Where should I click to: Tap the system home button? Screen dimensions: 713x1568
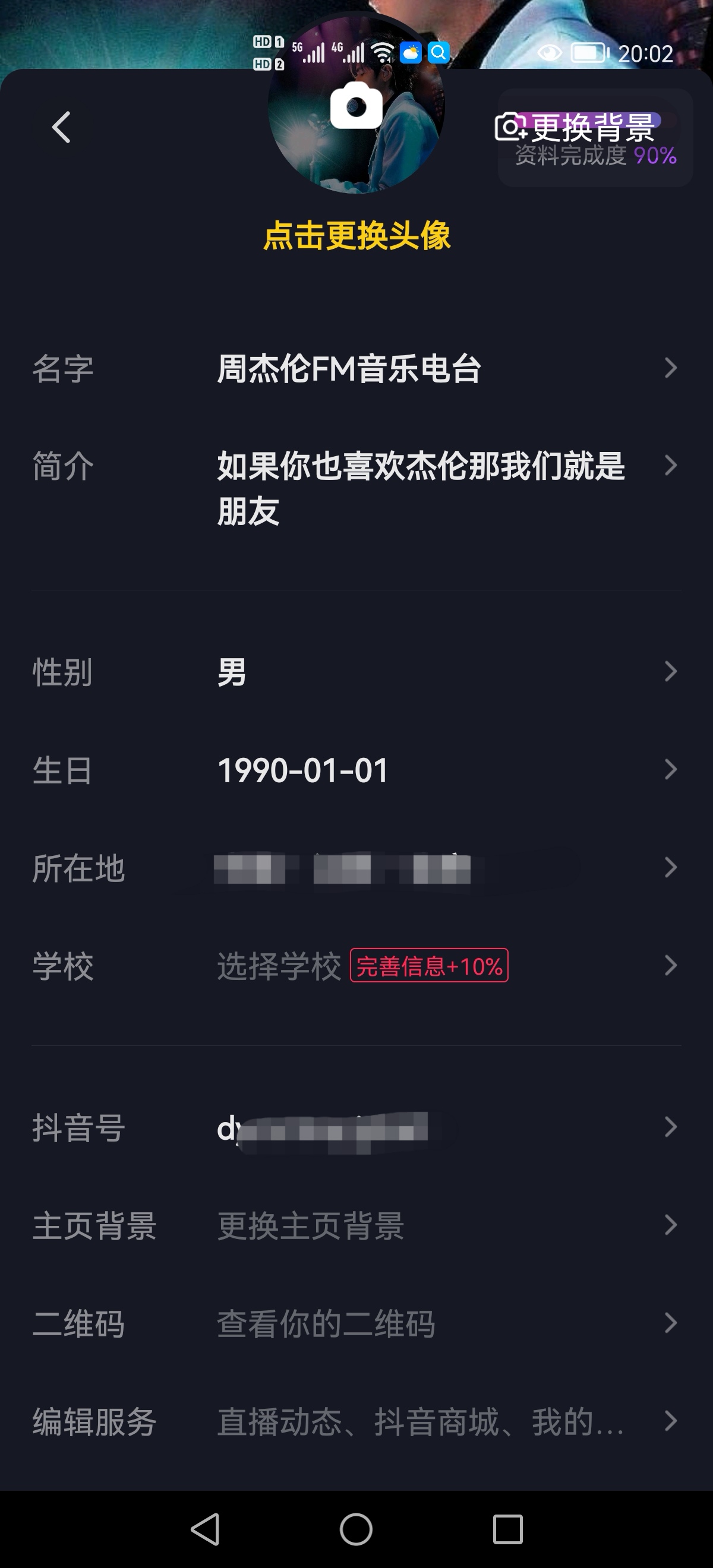(356, 1529)
